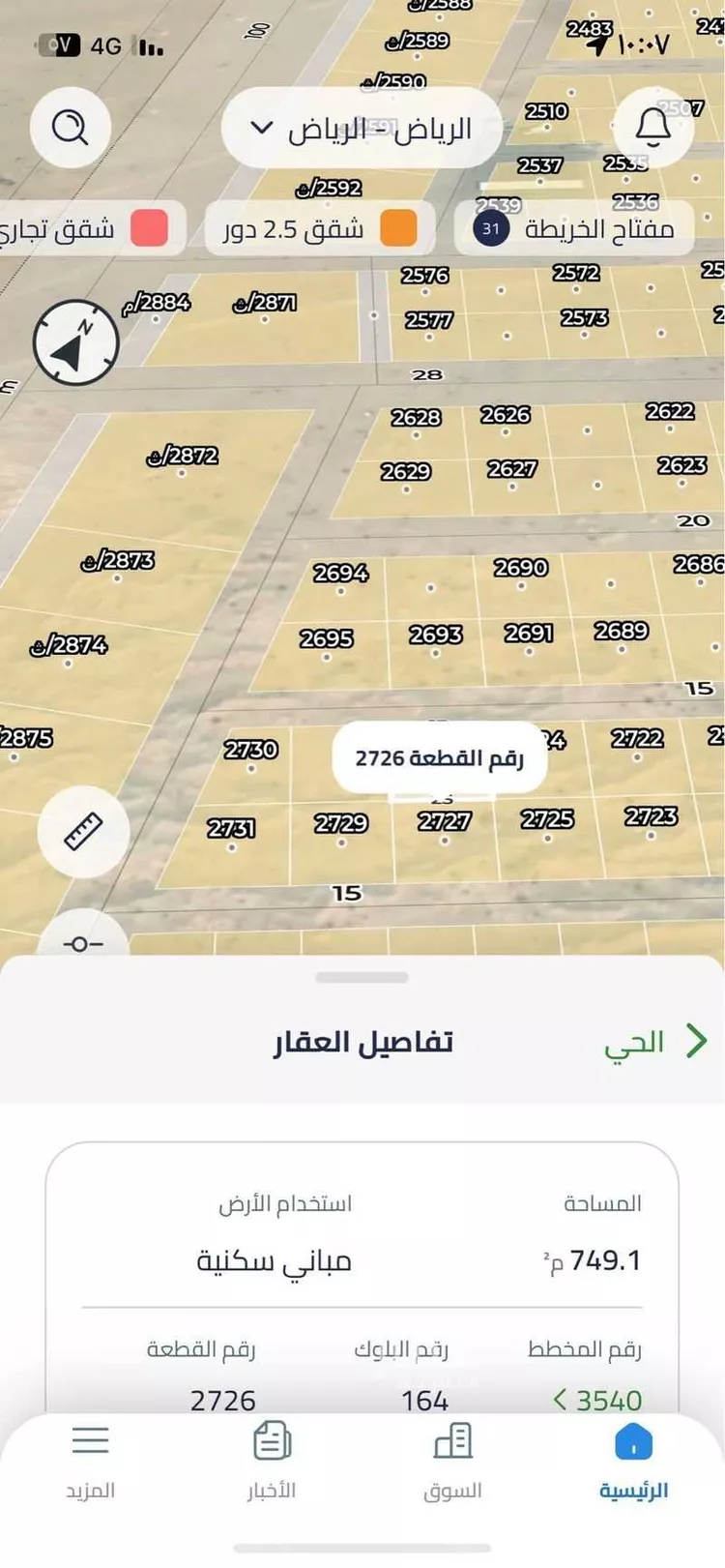Switch to the Home tab

(x=633, y=1462)
